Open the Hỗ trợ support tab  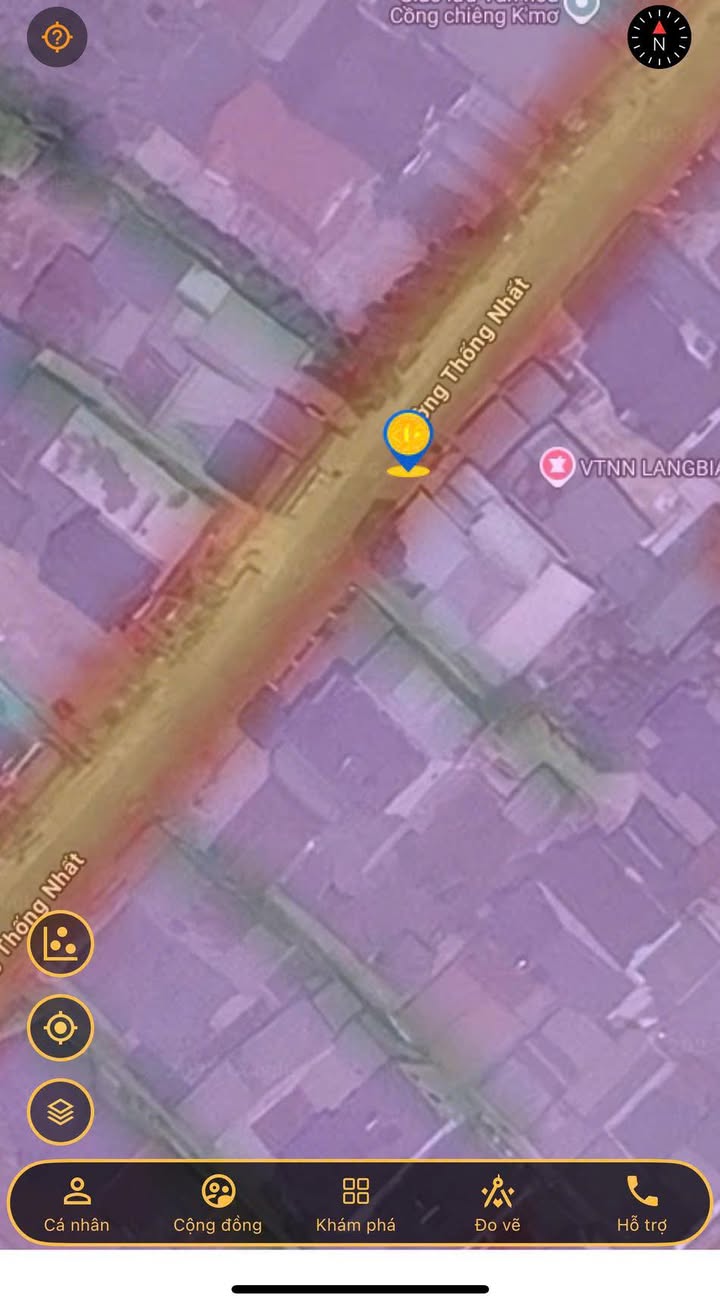tap(641, 1204)
